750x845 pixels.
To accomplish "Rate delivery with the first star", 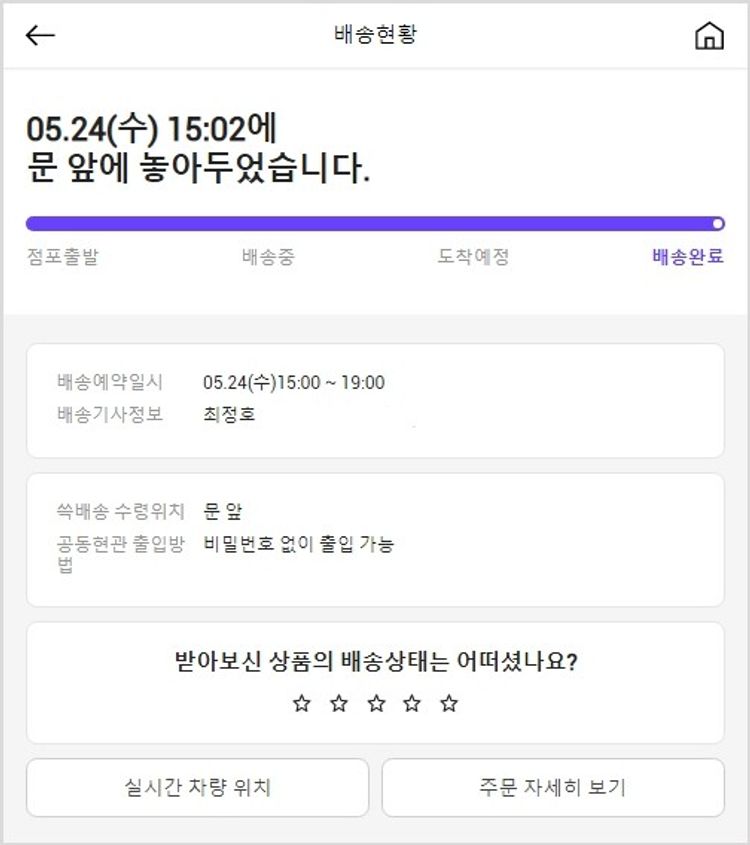I will click(302, 704).
